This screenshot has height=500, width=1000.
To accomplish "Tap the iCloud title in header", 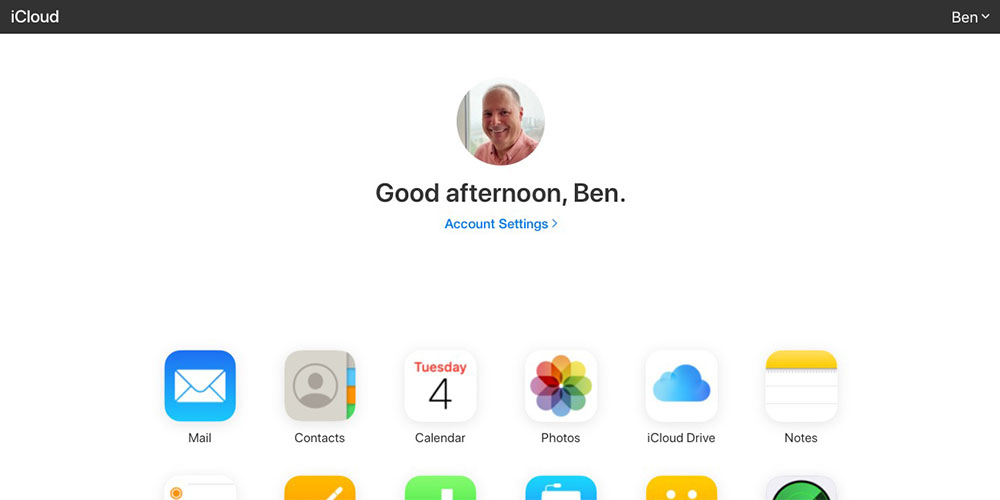I will click(35, 17).
